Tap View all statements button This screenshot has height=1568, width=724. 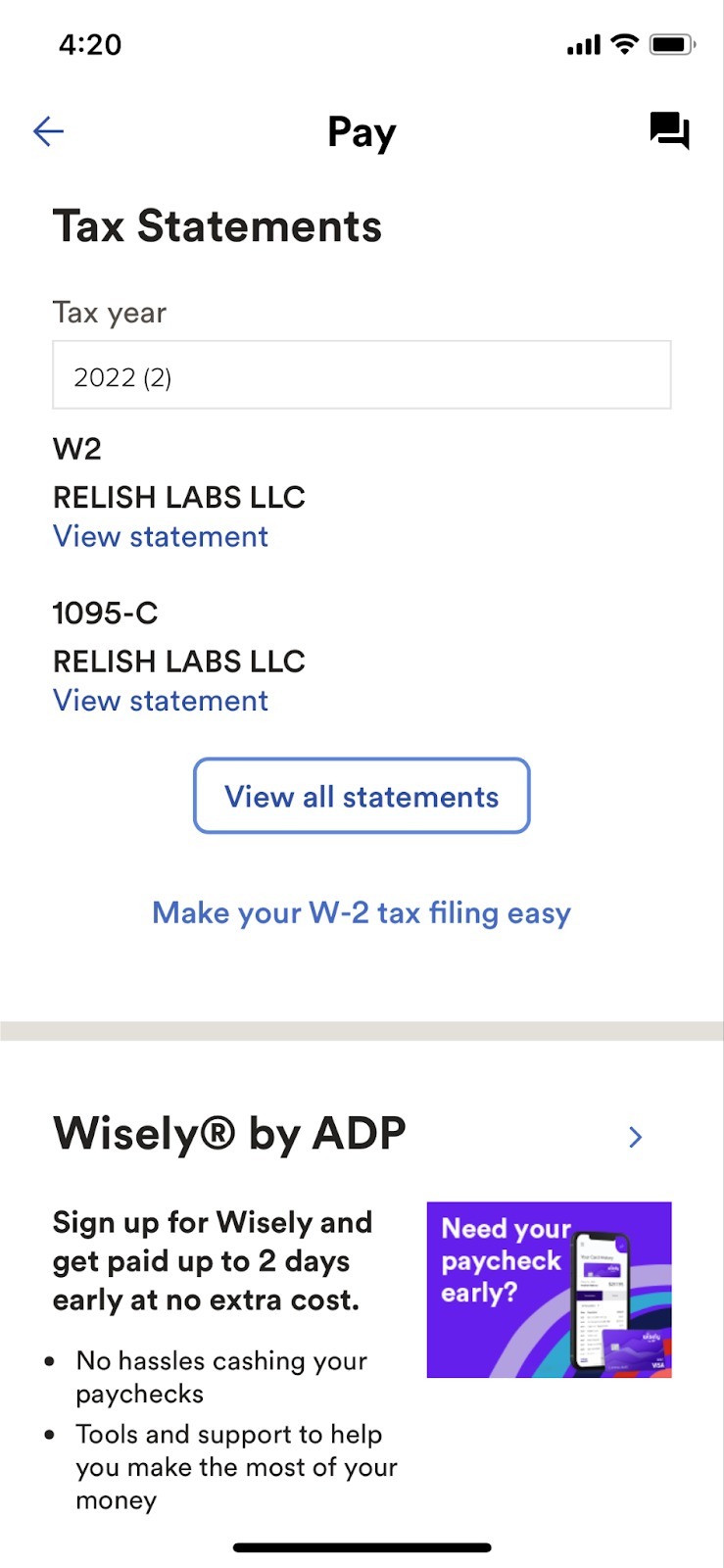[362, 796]
